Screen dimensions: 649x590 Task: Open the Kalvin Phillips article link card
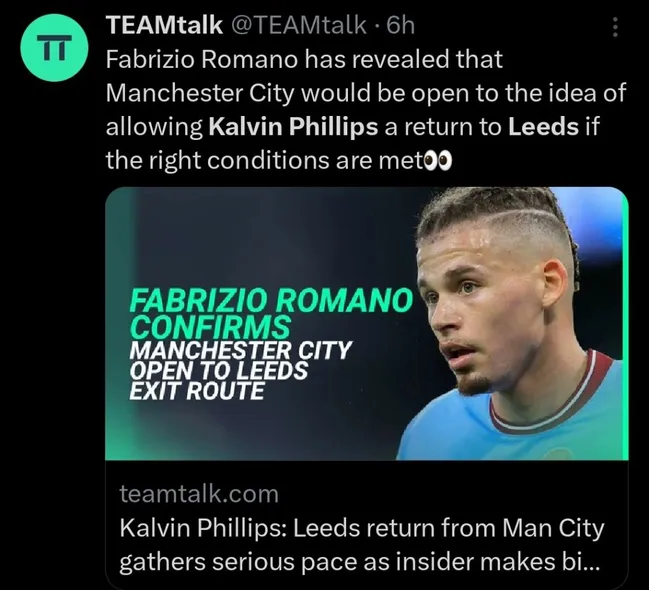(366, 385)
